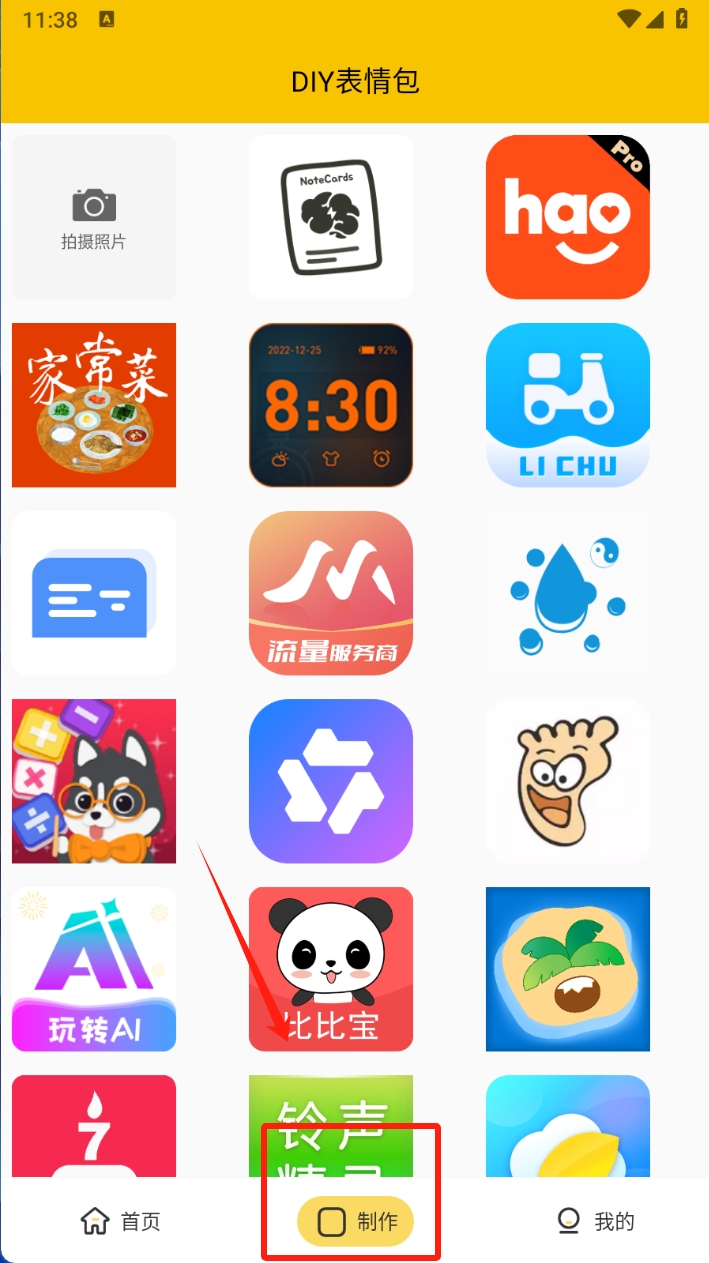Select the 8:30 clock image

[x=331, y=405]
